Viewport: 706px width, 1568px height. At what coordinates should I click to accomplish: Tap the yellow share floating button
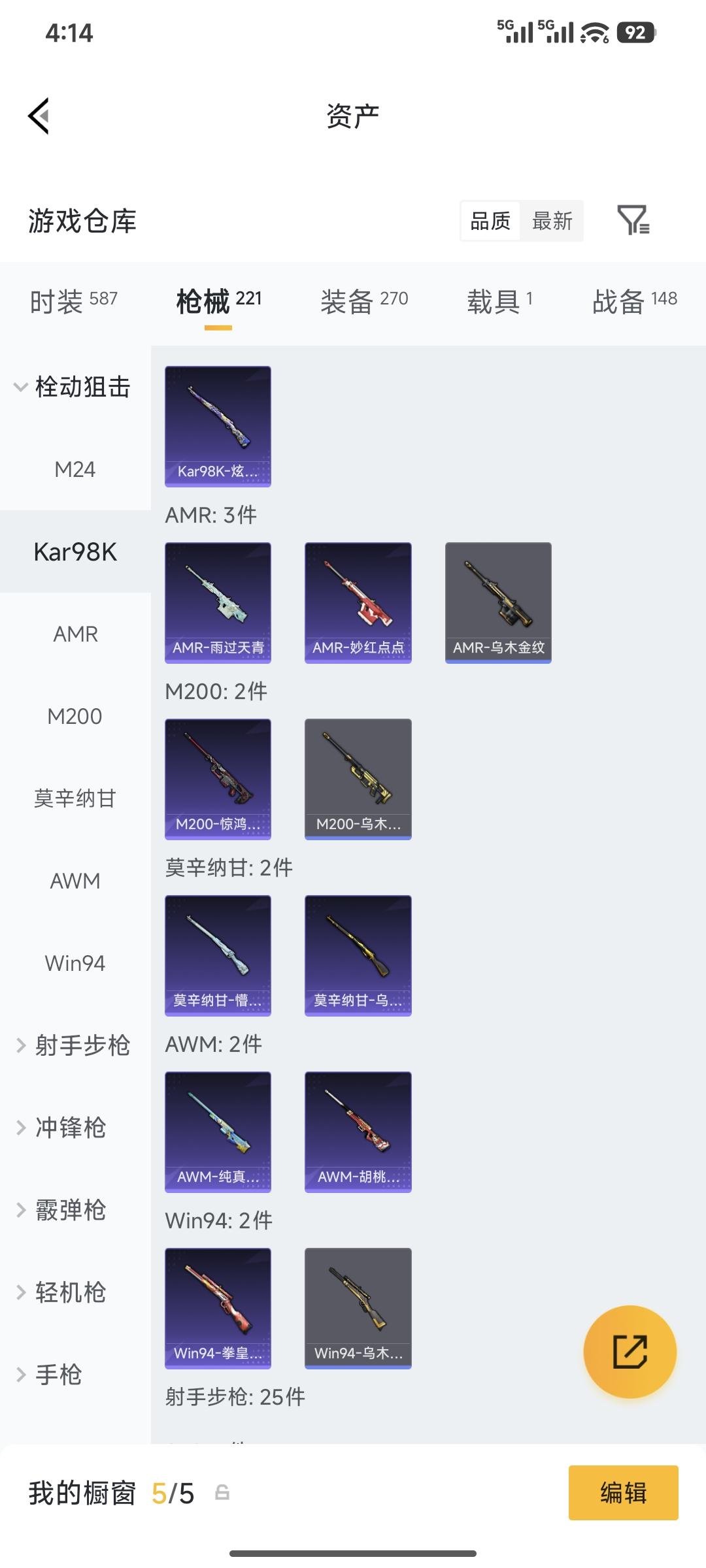pos(630,1352)
